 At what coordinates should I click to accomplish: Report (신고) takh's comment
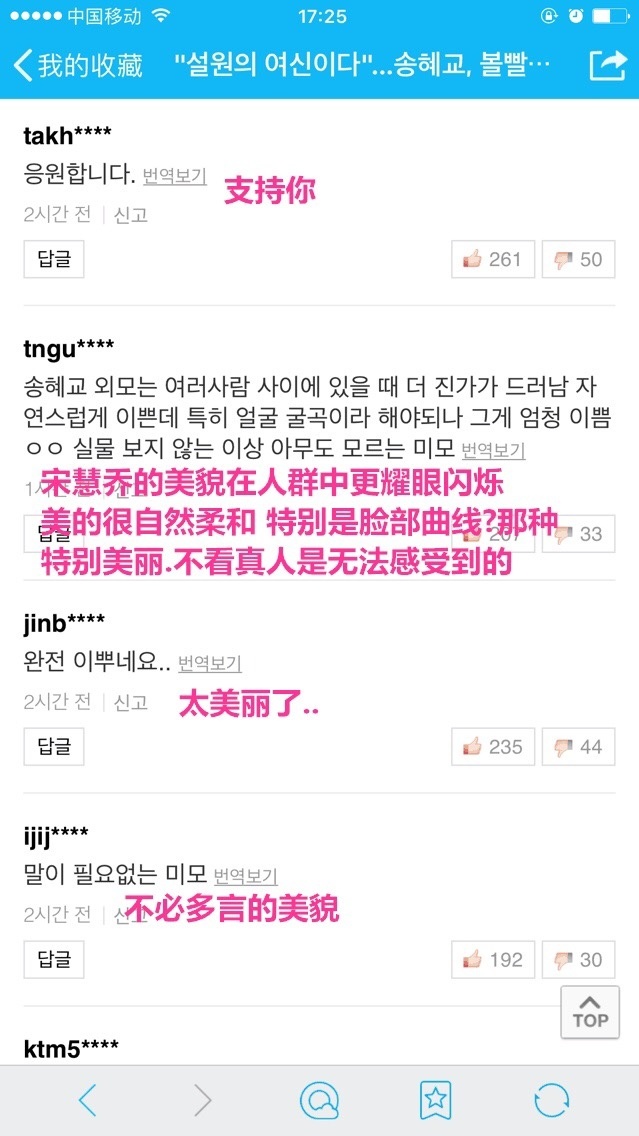tap(131, 214)
